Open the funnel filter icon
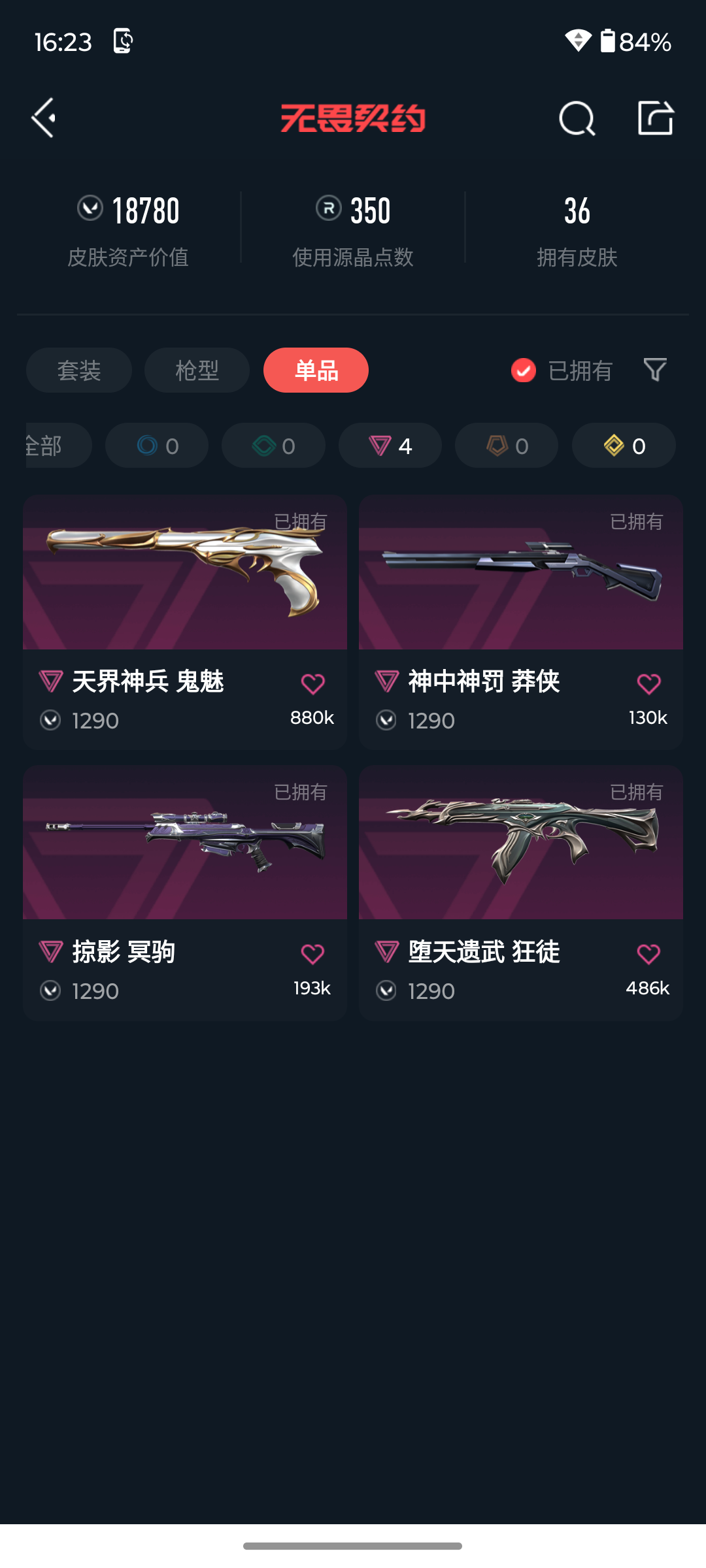The width and height of the screenshot is (706, 1568). [655, 370]
